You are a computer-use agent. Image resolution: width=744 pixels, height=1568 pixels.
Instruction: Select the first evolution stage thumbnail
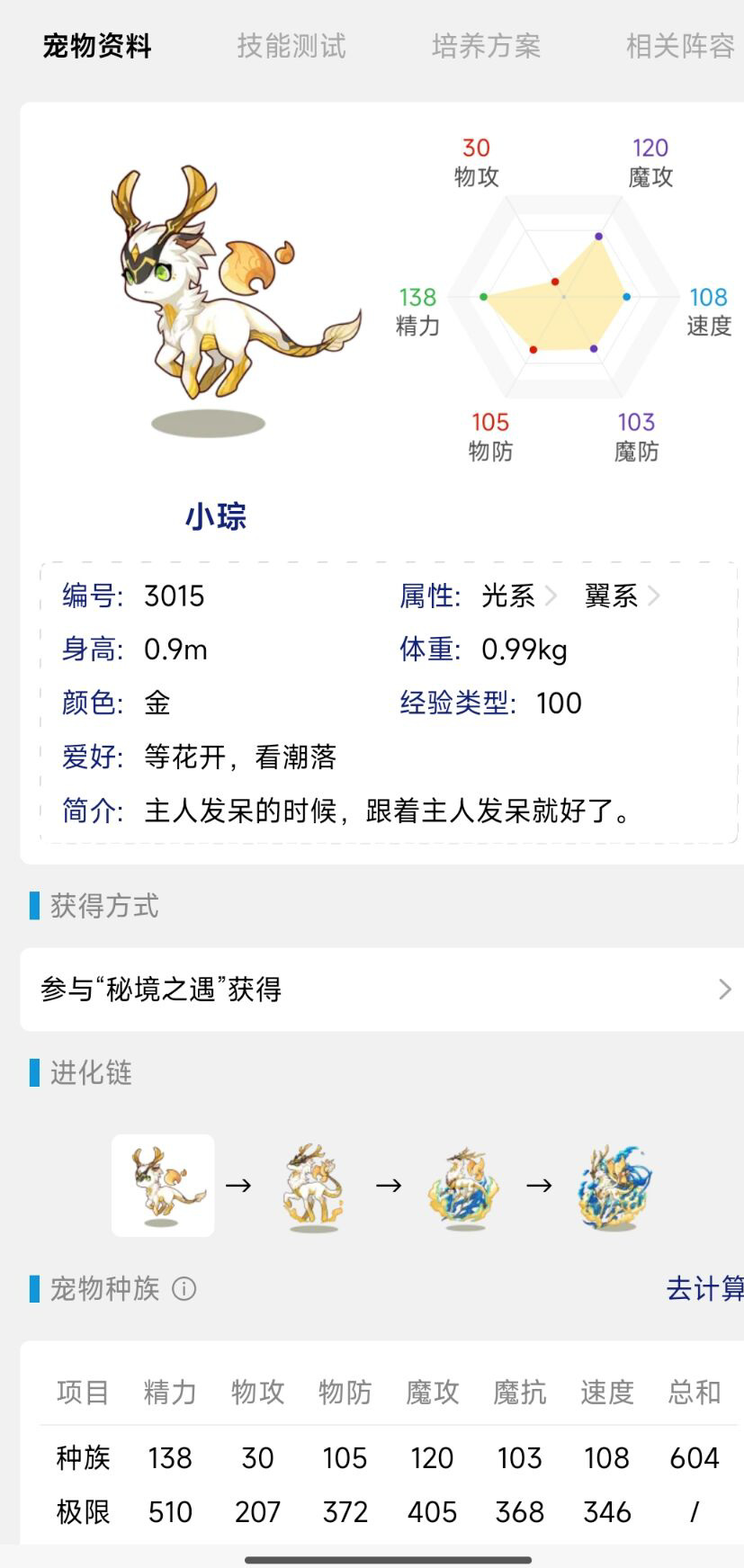pyautogui.click(x=163, y=1186)
